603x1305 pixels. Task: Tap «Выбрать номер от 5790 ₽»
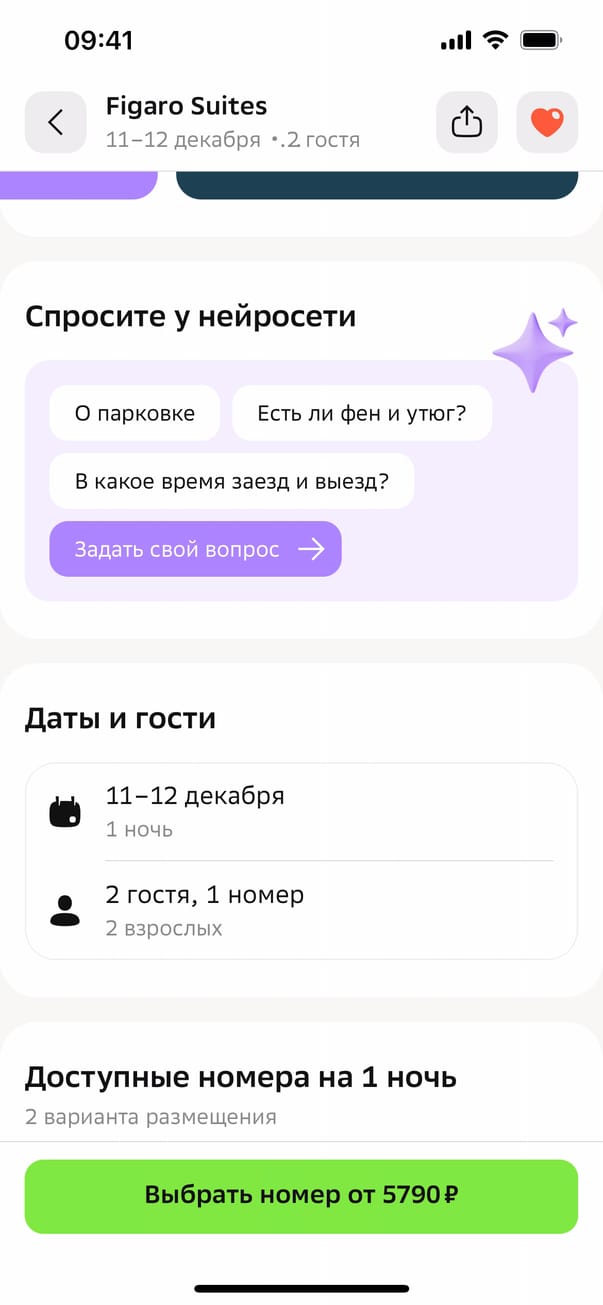pyautogui.click(x=301, y=1196)
